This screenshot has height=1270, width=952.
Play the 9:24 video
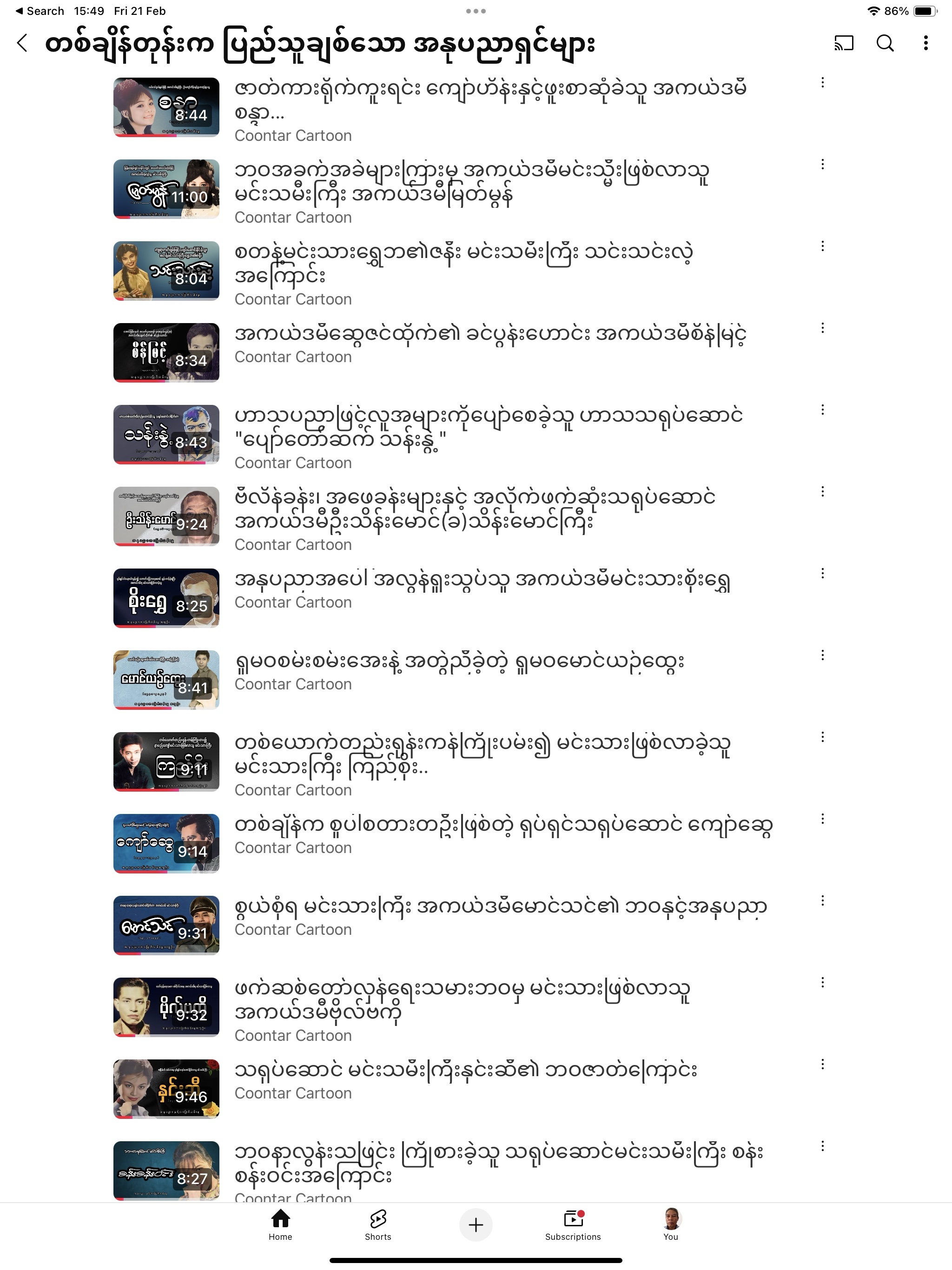coord(166,516)
